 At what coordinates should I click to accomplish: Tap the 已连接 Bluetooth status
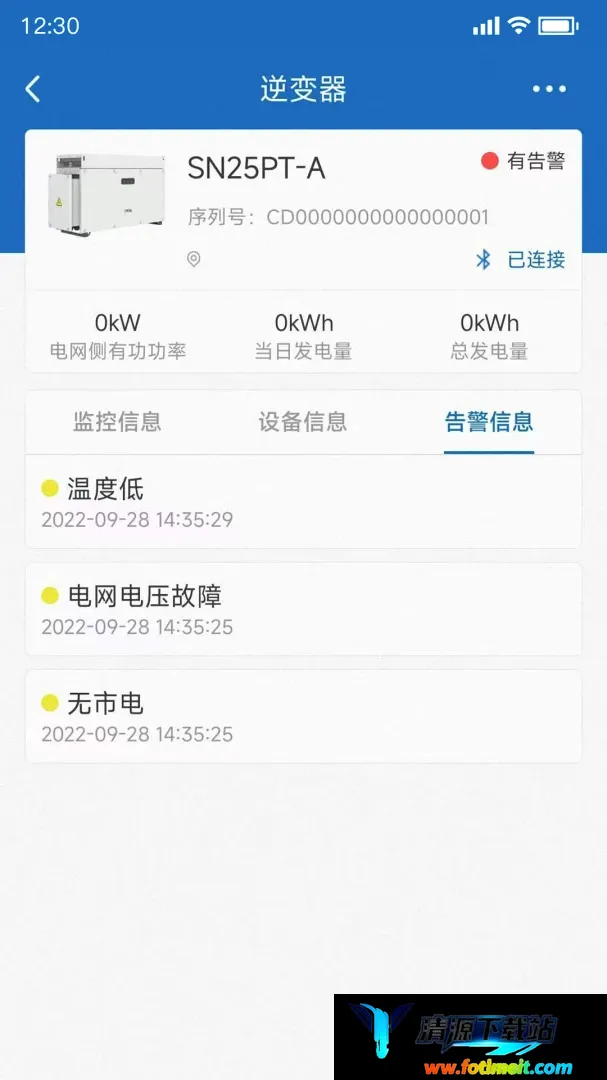(x=521, y=260)
